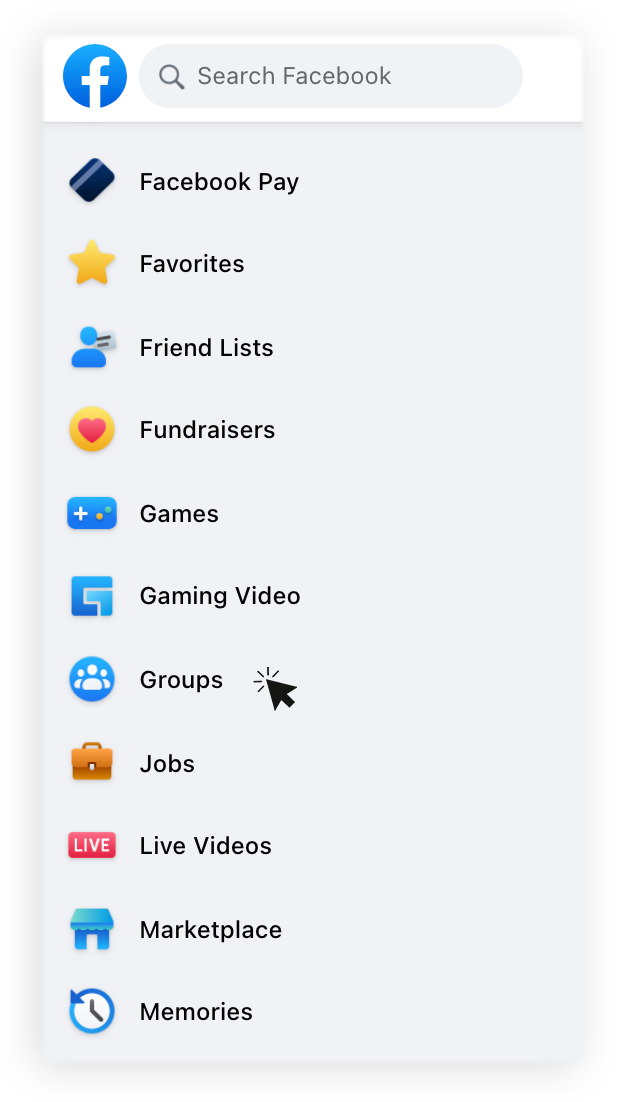Open the Search Facebook field
This screenshot has width=628, height=1102.
331,76
